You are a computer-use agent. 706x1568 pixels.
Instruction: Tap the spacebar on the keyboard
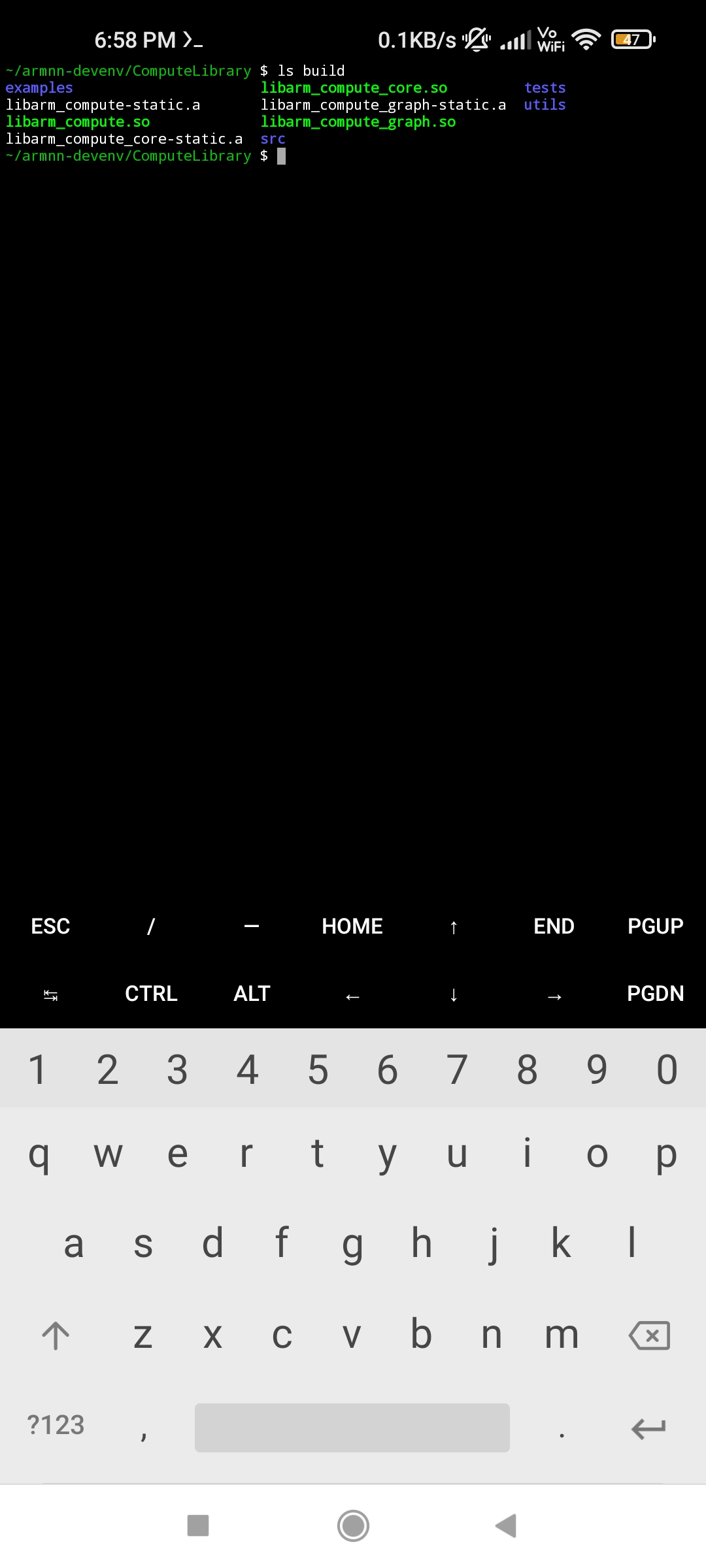(352, 1427)
